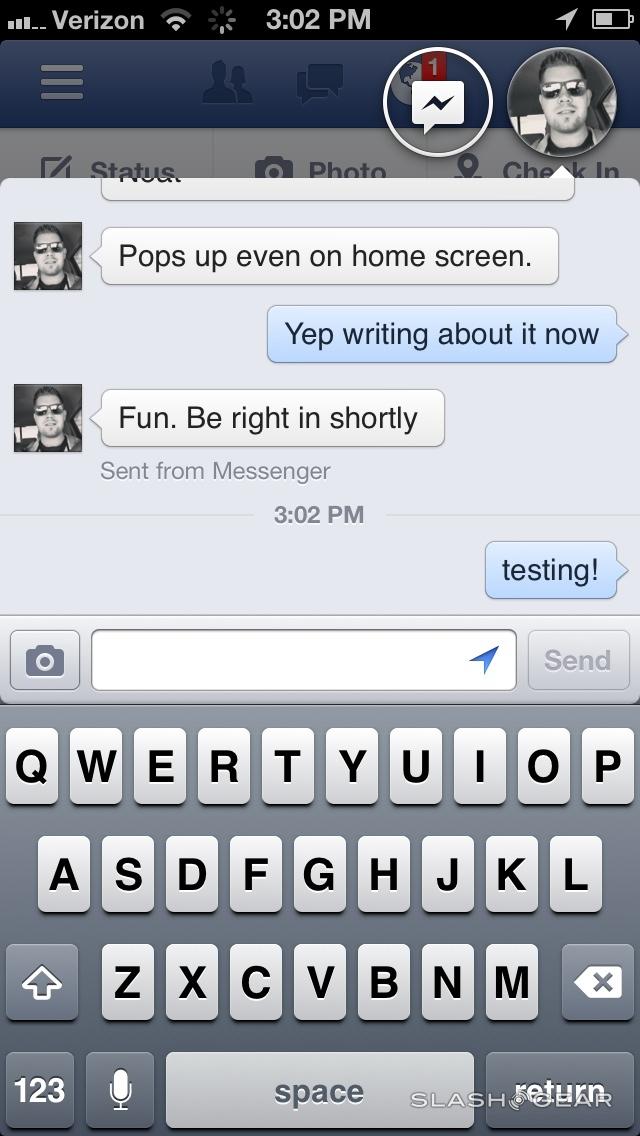Open the messages icon in top bar

coord(320,83)
